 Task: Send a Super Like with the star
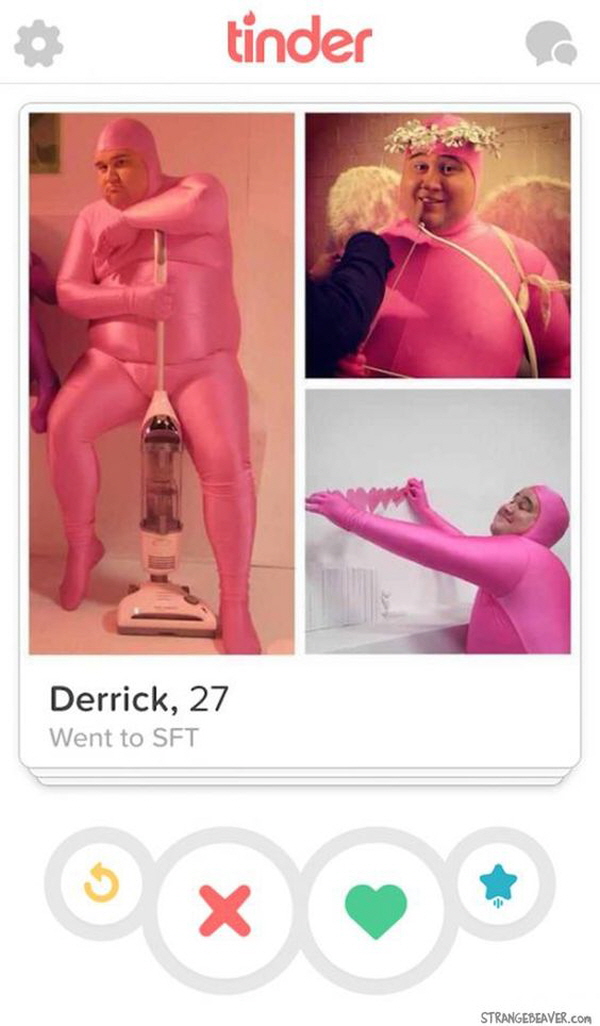point(498,883)
